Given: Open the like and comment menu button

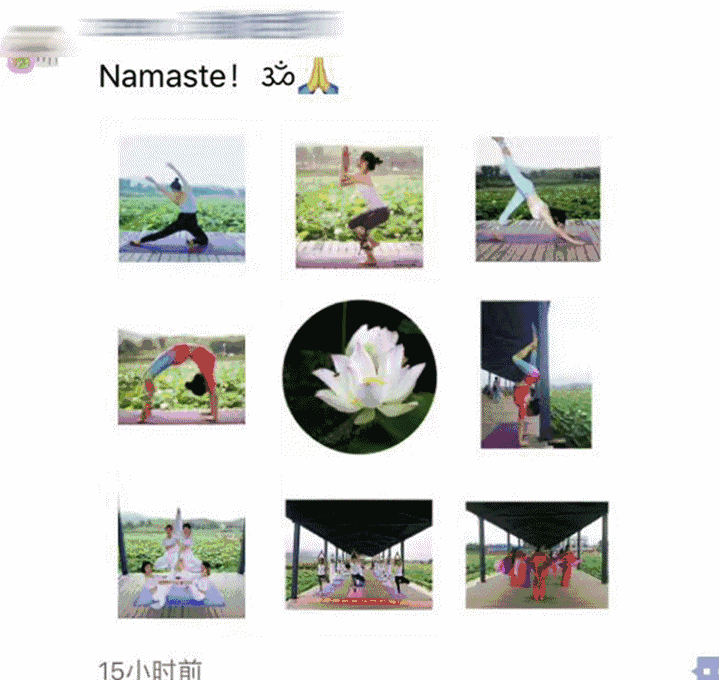Looking at the screenshot, I should [706, 666].
